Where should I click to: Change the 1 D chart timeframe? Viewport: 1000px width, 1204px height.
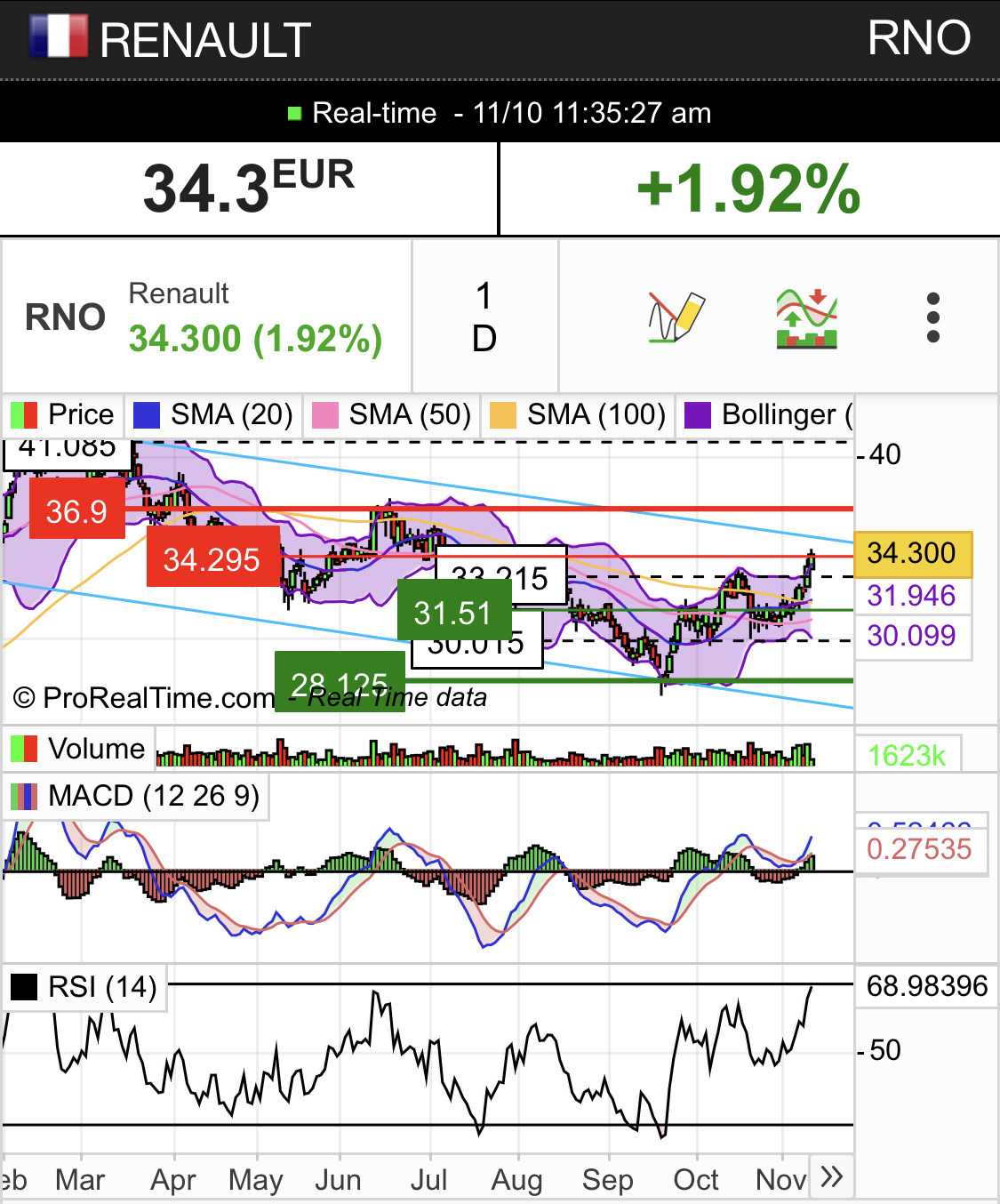[484, 317]
